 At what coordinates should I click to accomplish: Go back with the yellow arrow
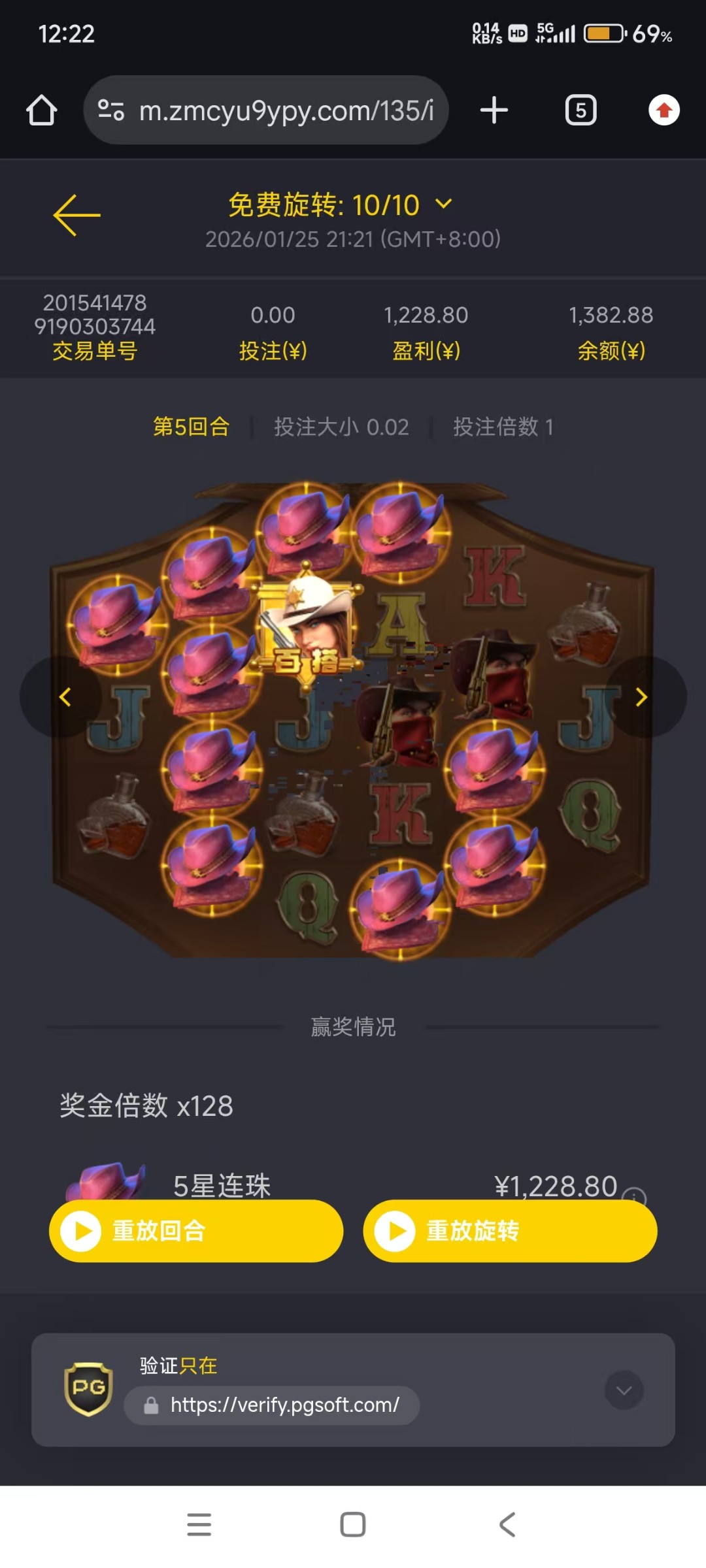pos(76,215)
